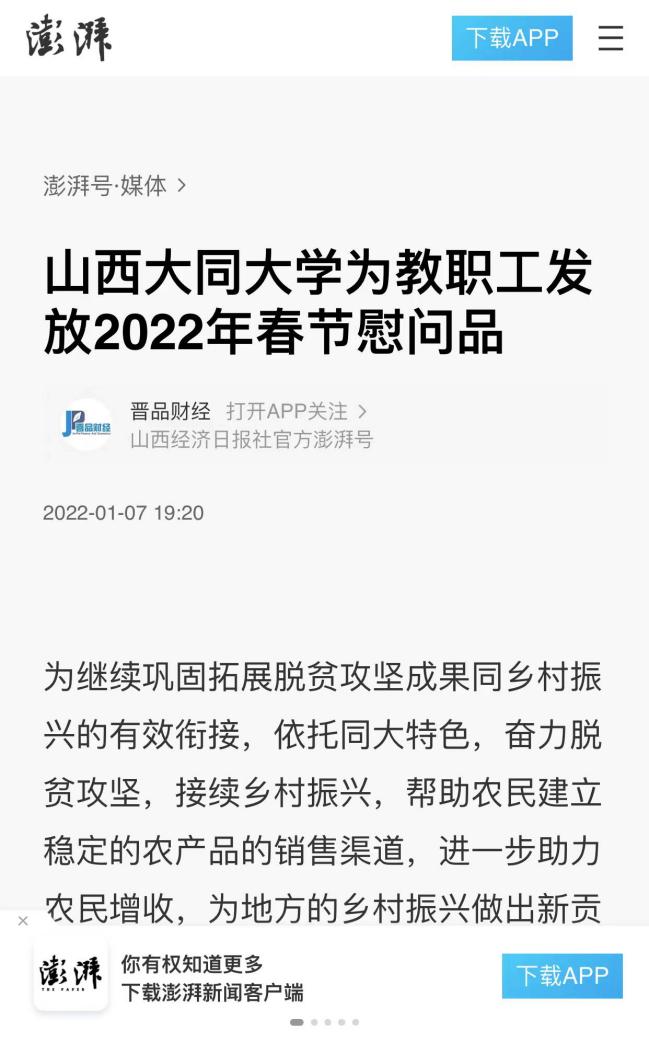Screen dimensions: 649x1054
Task: Open the 澎湃 logo homepage link
Action: pyautogui.click(x=69, y=38)
